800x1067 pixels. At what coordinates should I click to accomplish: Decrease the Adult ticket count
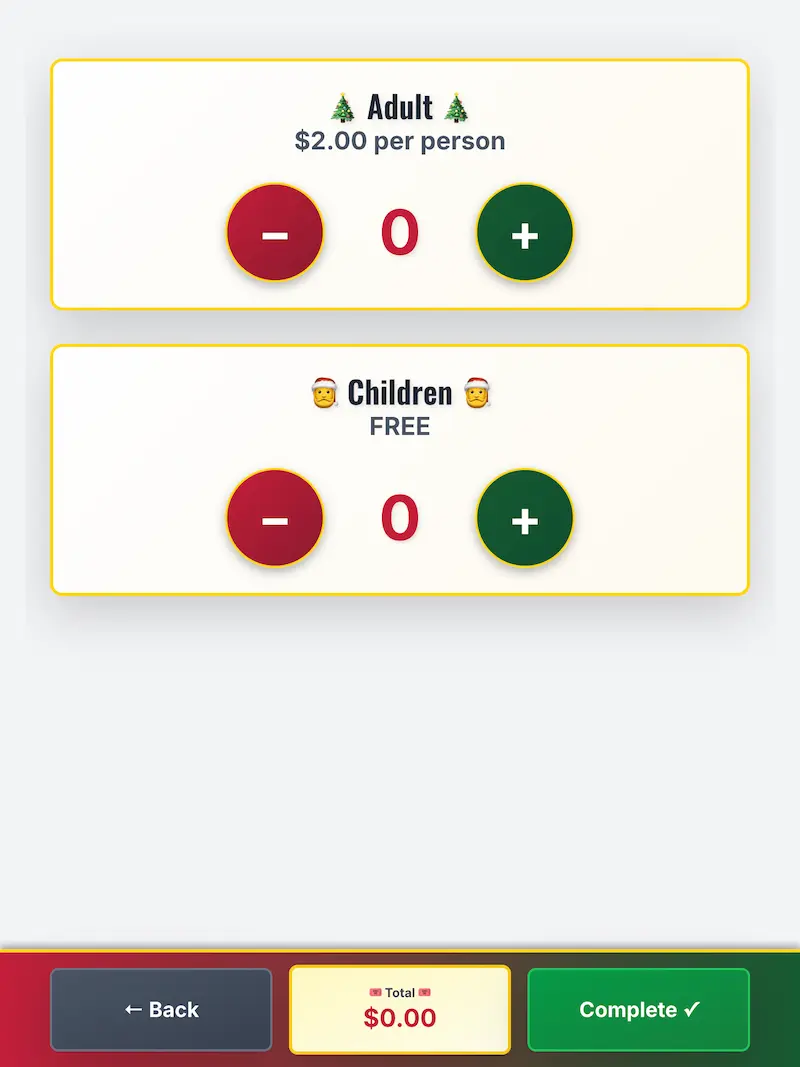pyautogui.click(x=275, y=233)
